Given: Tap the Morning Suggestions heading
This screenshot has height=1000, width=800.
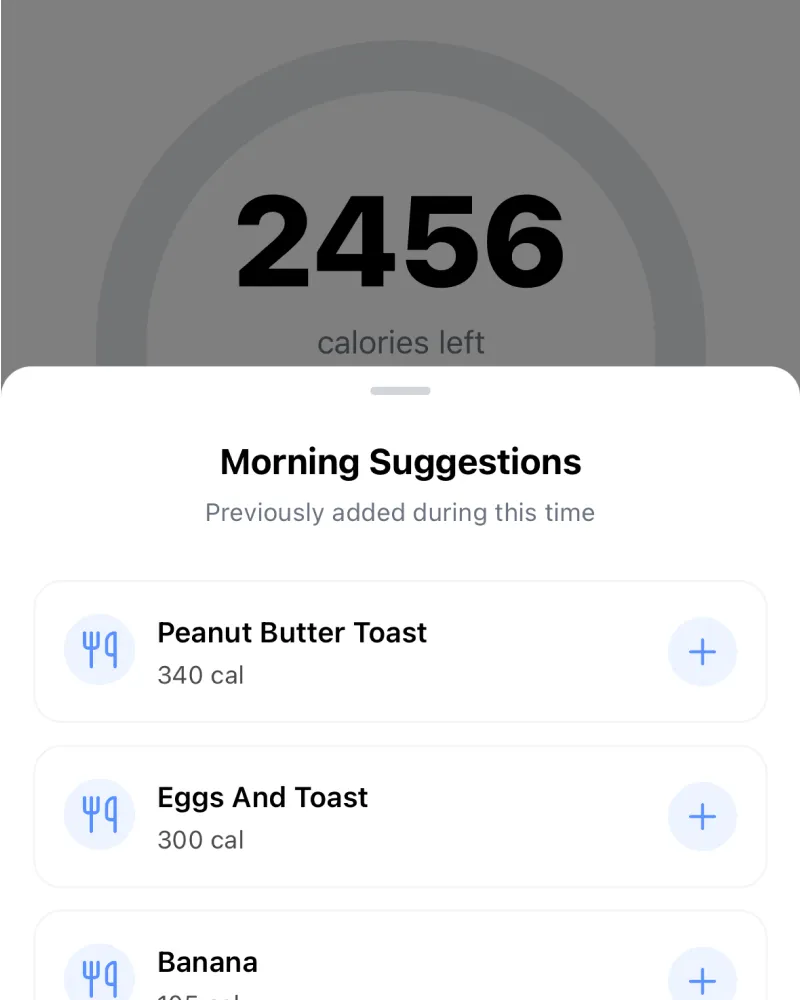Looking at the screenshot, I should point(400,461).
